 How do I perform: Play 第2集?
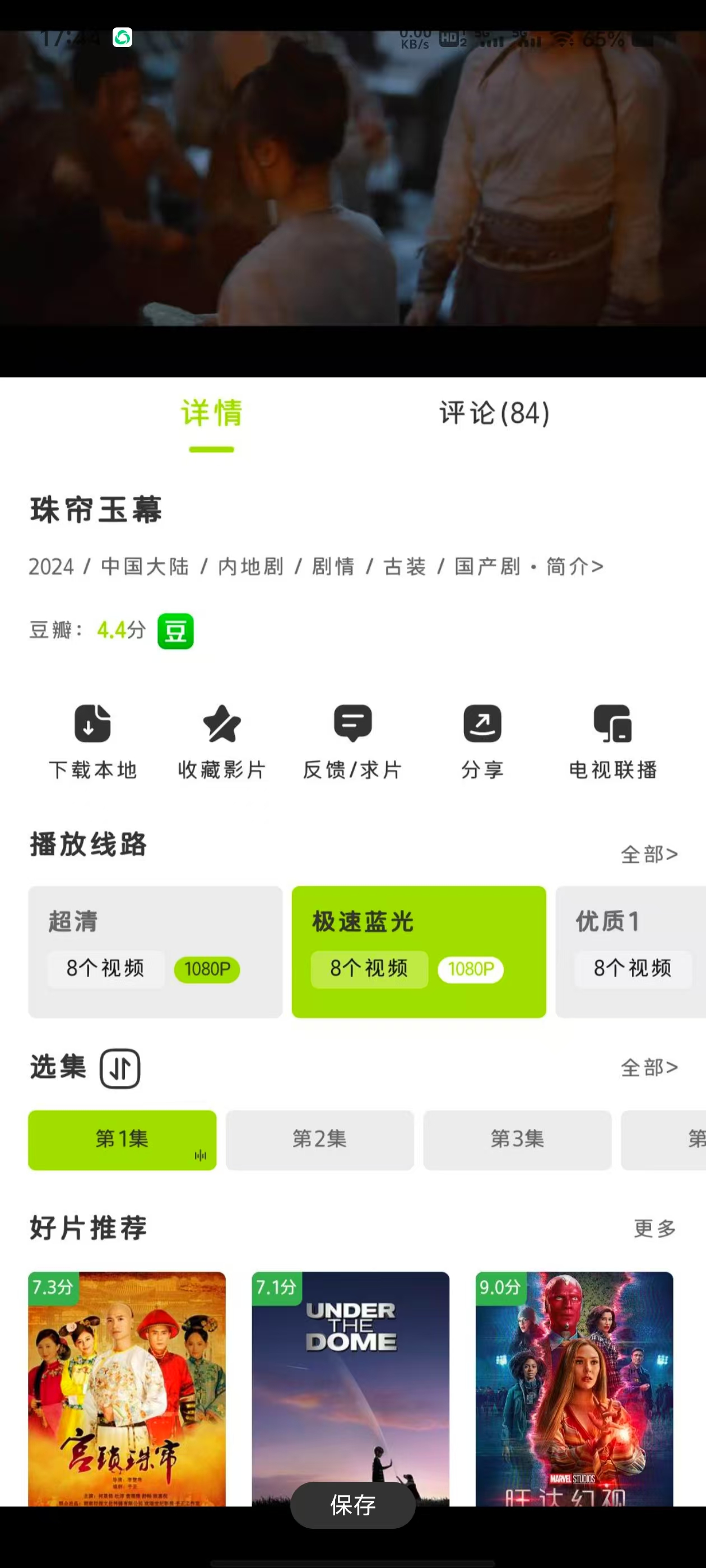[x=319, y=1140]
